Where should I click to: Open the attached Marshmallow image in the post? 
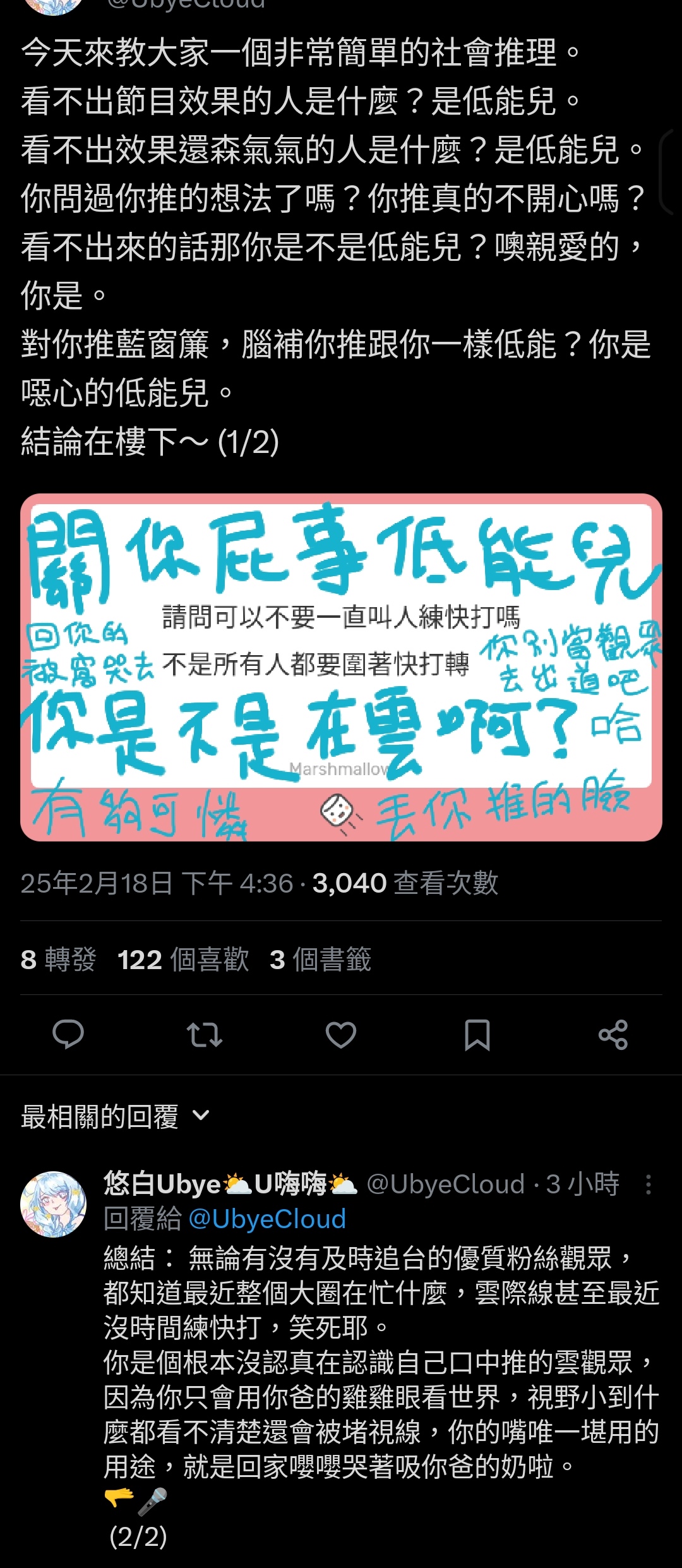[x=341, y=667]
